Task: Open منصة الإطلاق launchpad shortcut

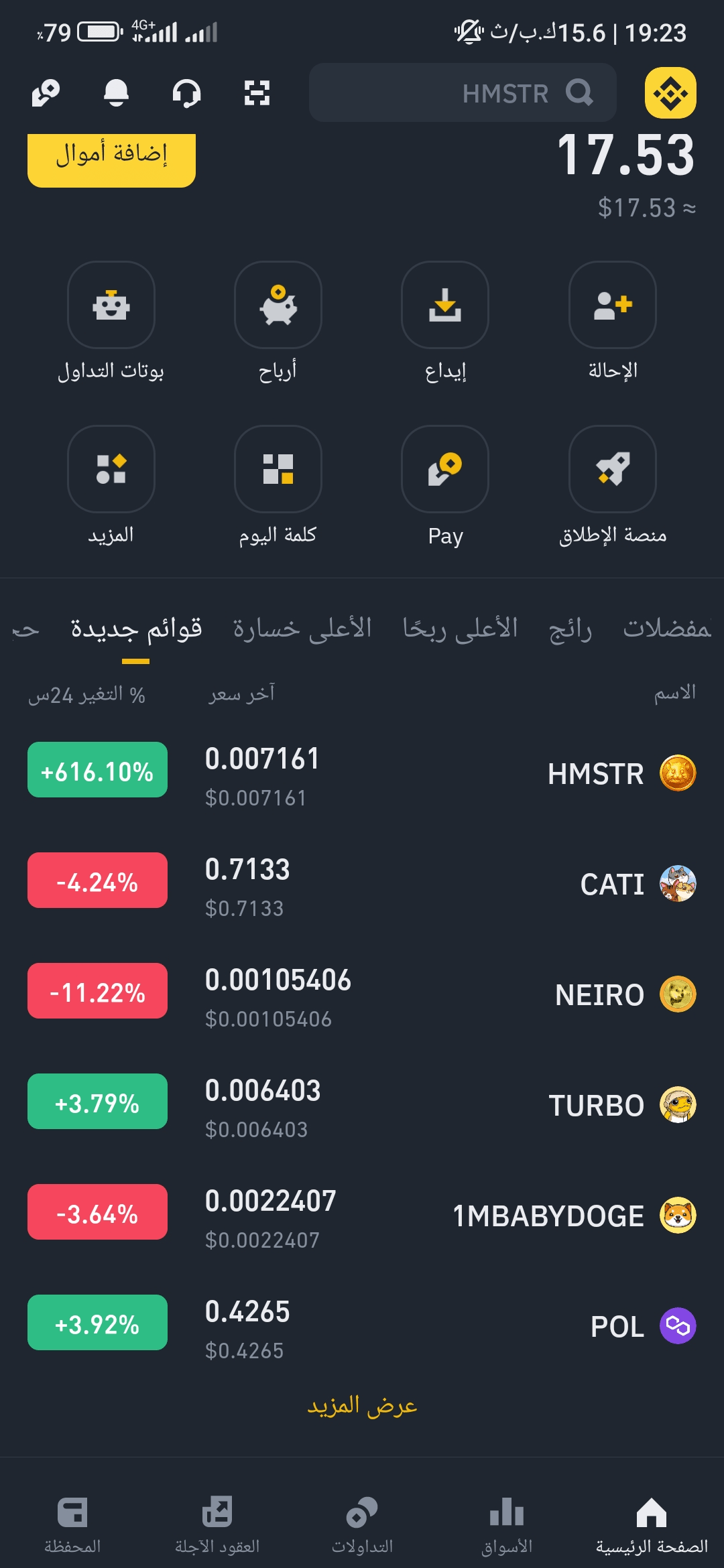Action: tap(612, 469)
